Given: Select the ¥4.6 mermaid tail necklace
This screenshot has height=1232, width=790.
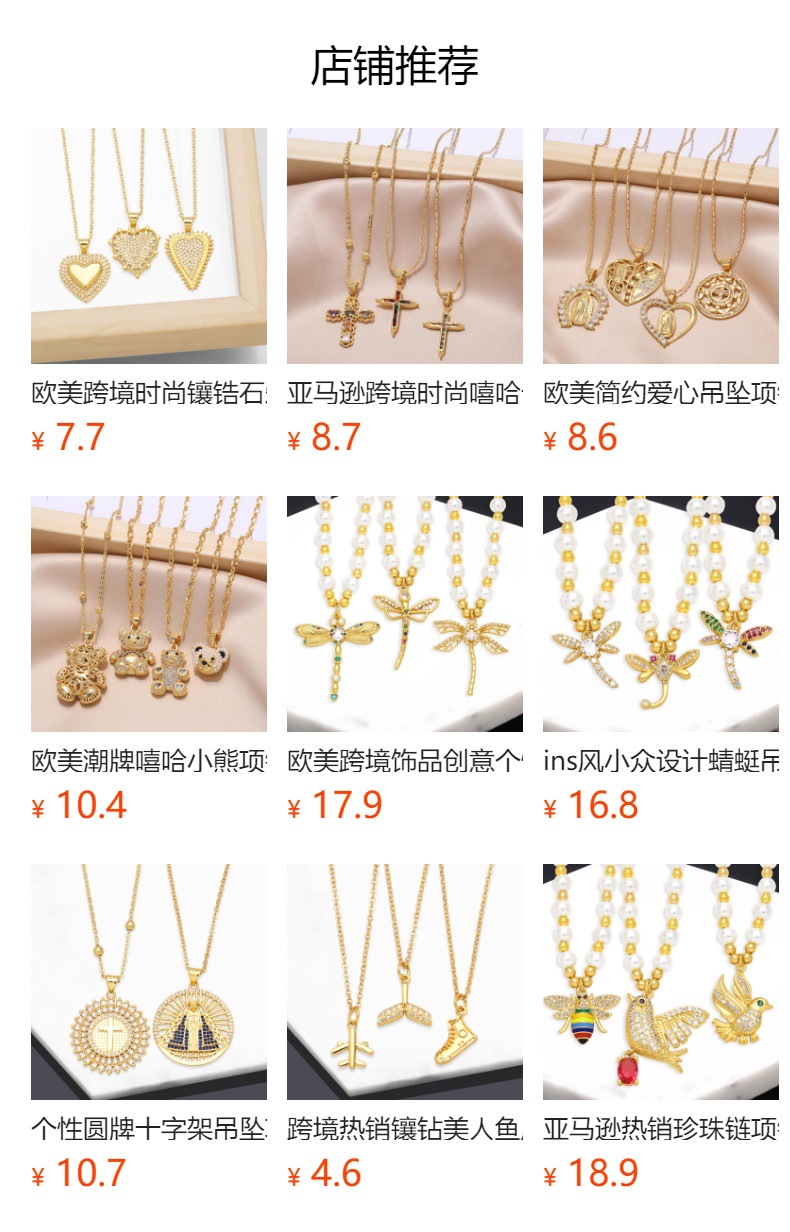Looking at the screenshot, I should (404, 982).
